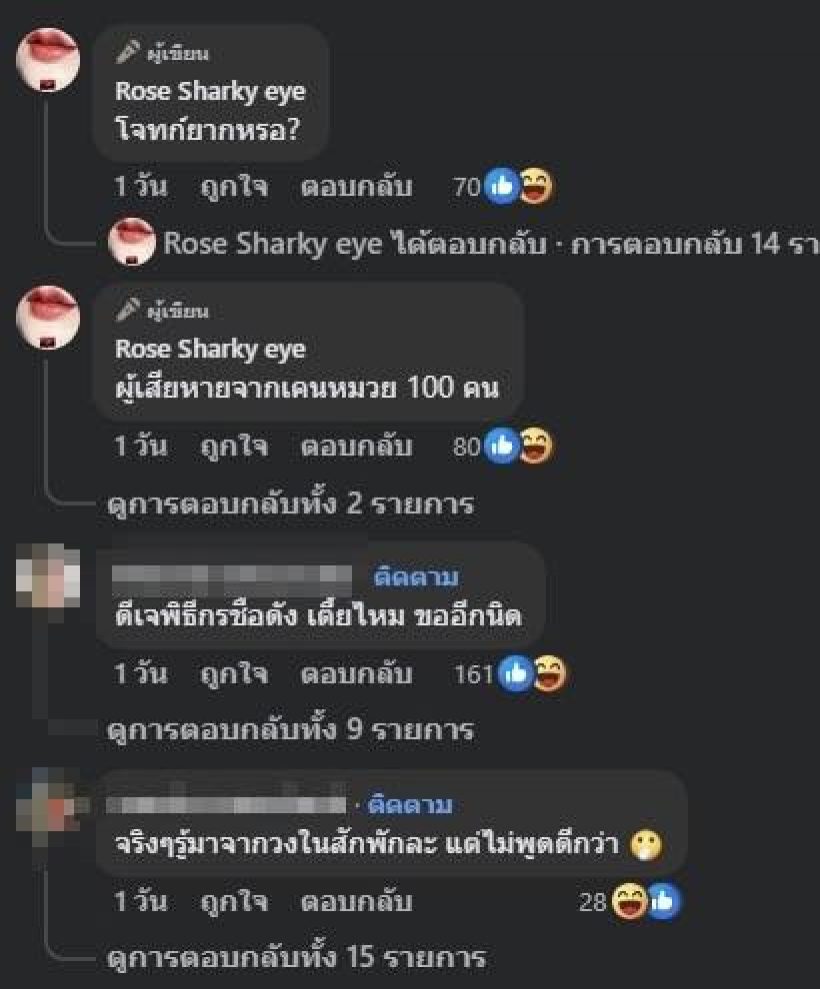Image resolution: width=820 pixels, height=989 pixels.
Task: Reply to the comment โจทก์ยากหรอ?
Action: point(356,186)
